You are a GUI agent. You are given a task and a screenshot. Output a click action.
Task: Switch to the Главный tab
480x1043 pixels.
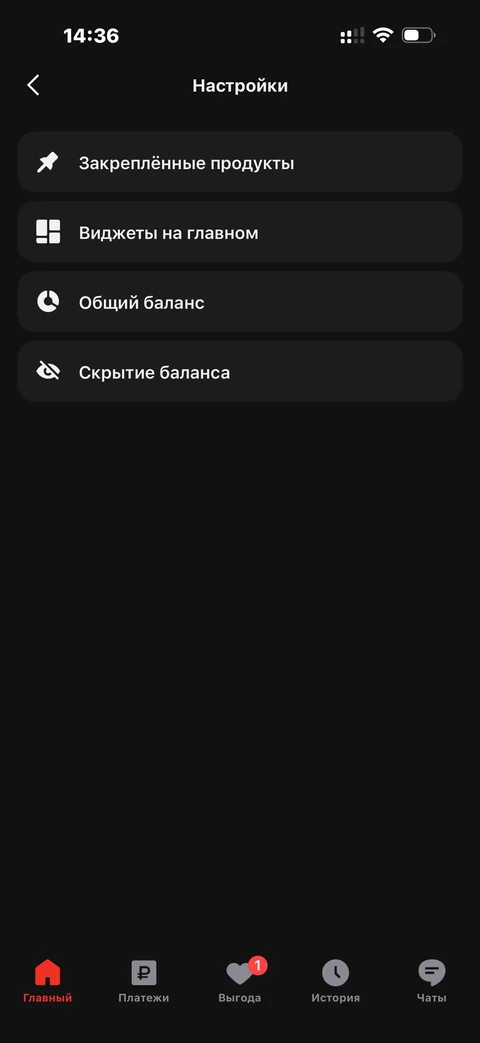pyautogui.click(x=47, y=981)
